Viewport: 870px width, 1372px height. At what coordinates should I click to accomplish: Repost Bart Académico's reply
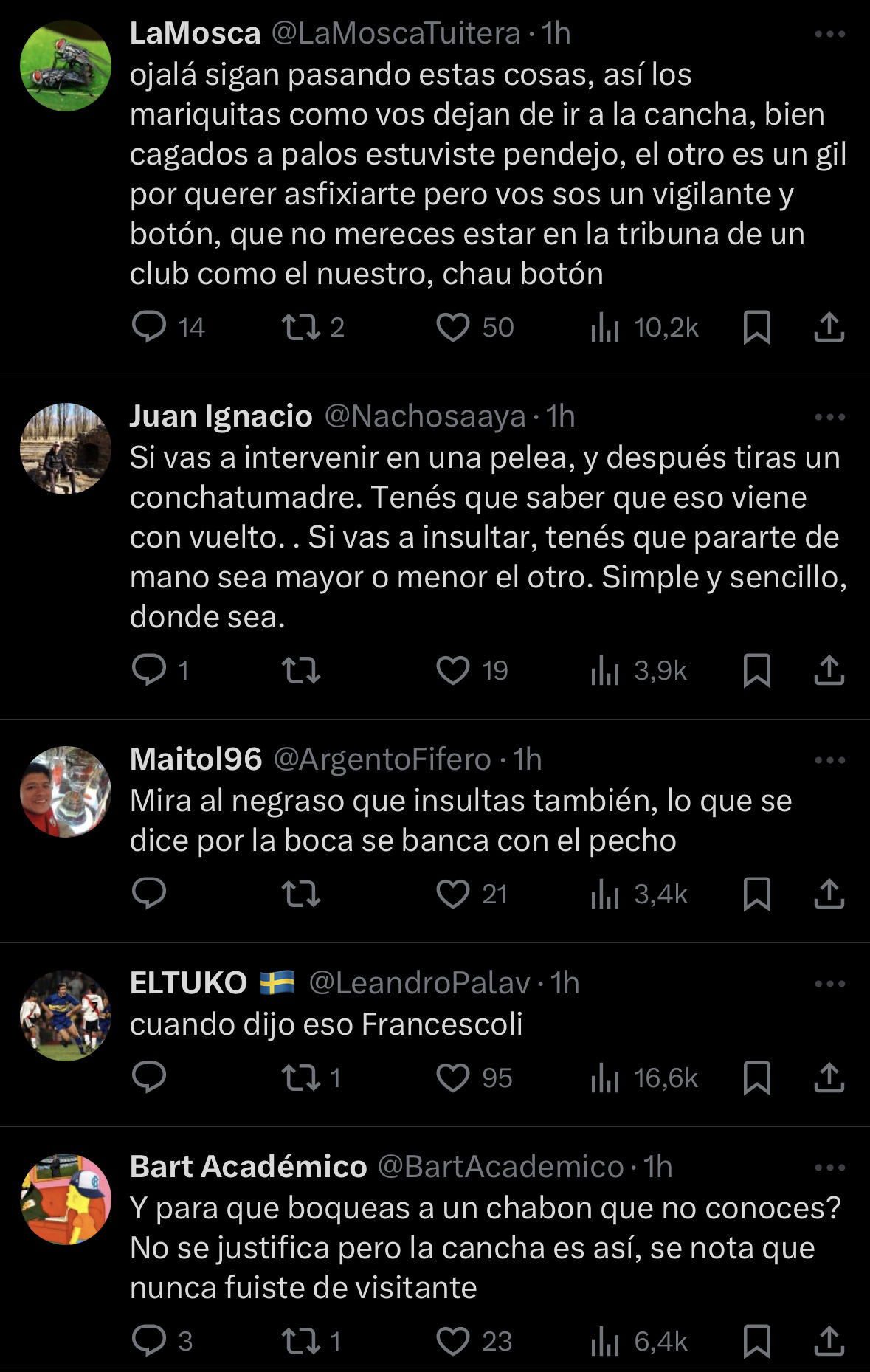(x=301, y=1341)
